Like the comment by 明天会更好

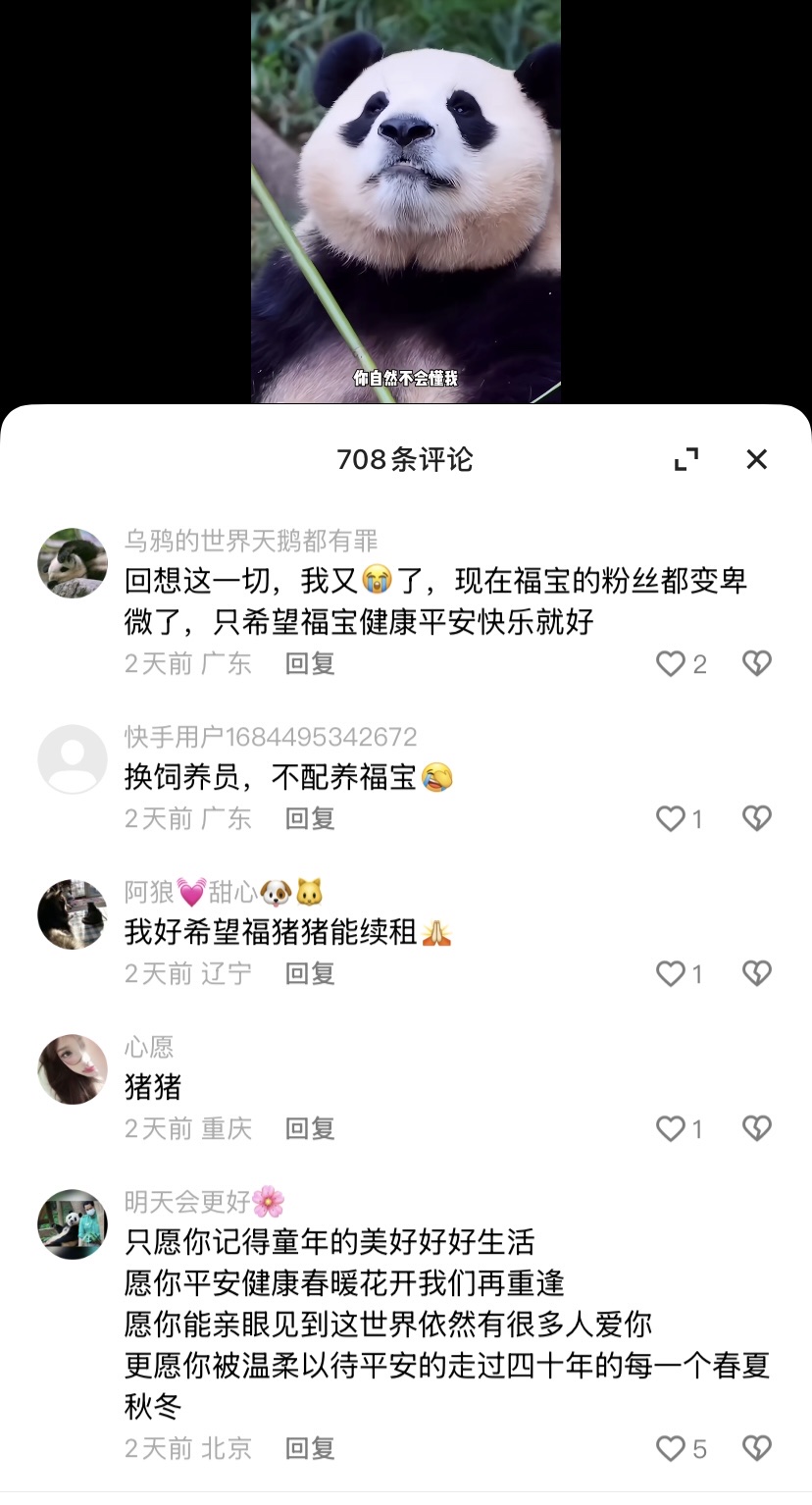tap(671, 1449)
